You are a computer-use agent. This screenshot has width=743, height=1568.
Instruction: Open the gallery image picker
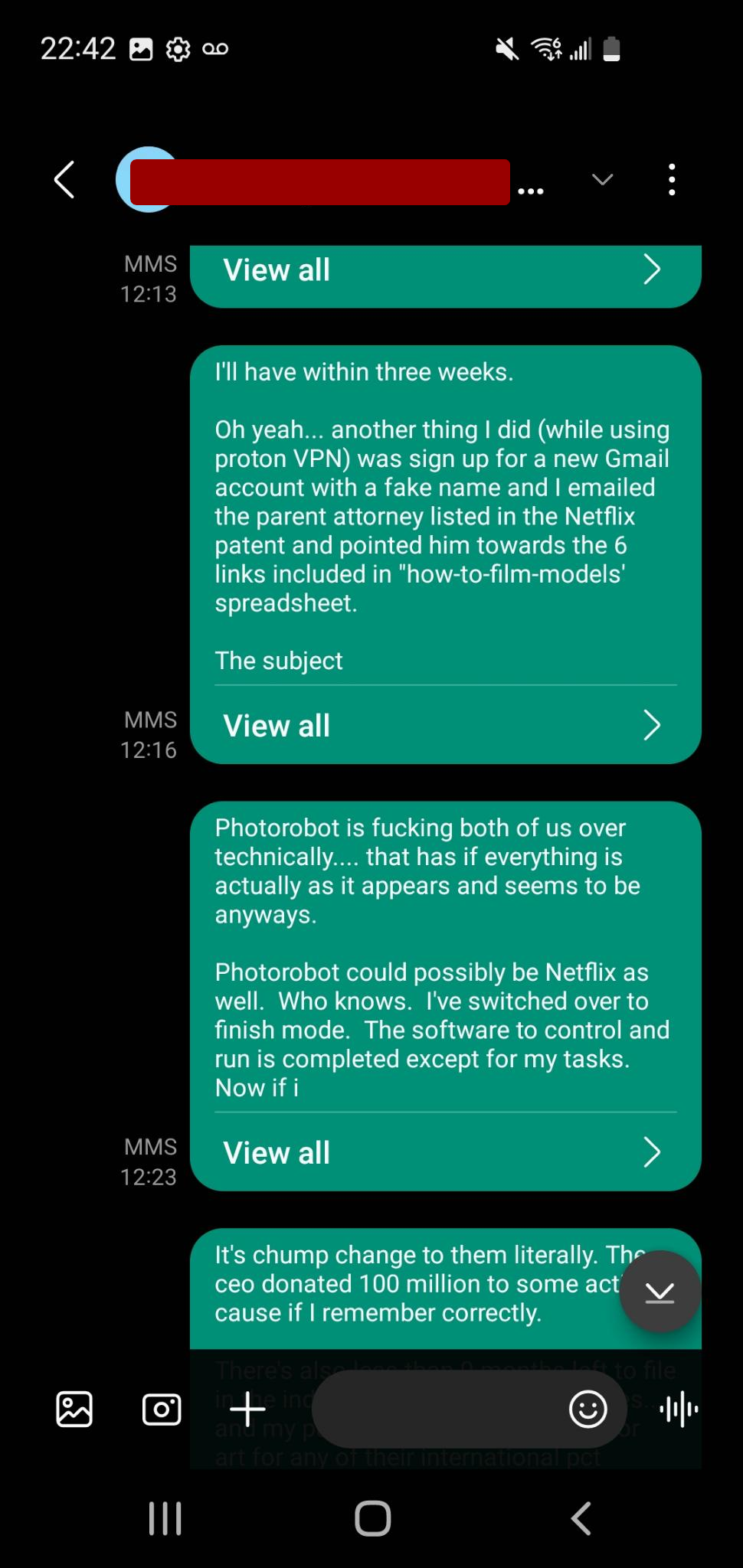point(74,1409)
